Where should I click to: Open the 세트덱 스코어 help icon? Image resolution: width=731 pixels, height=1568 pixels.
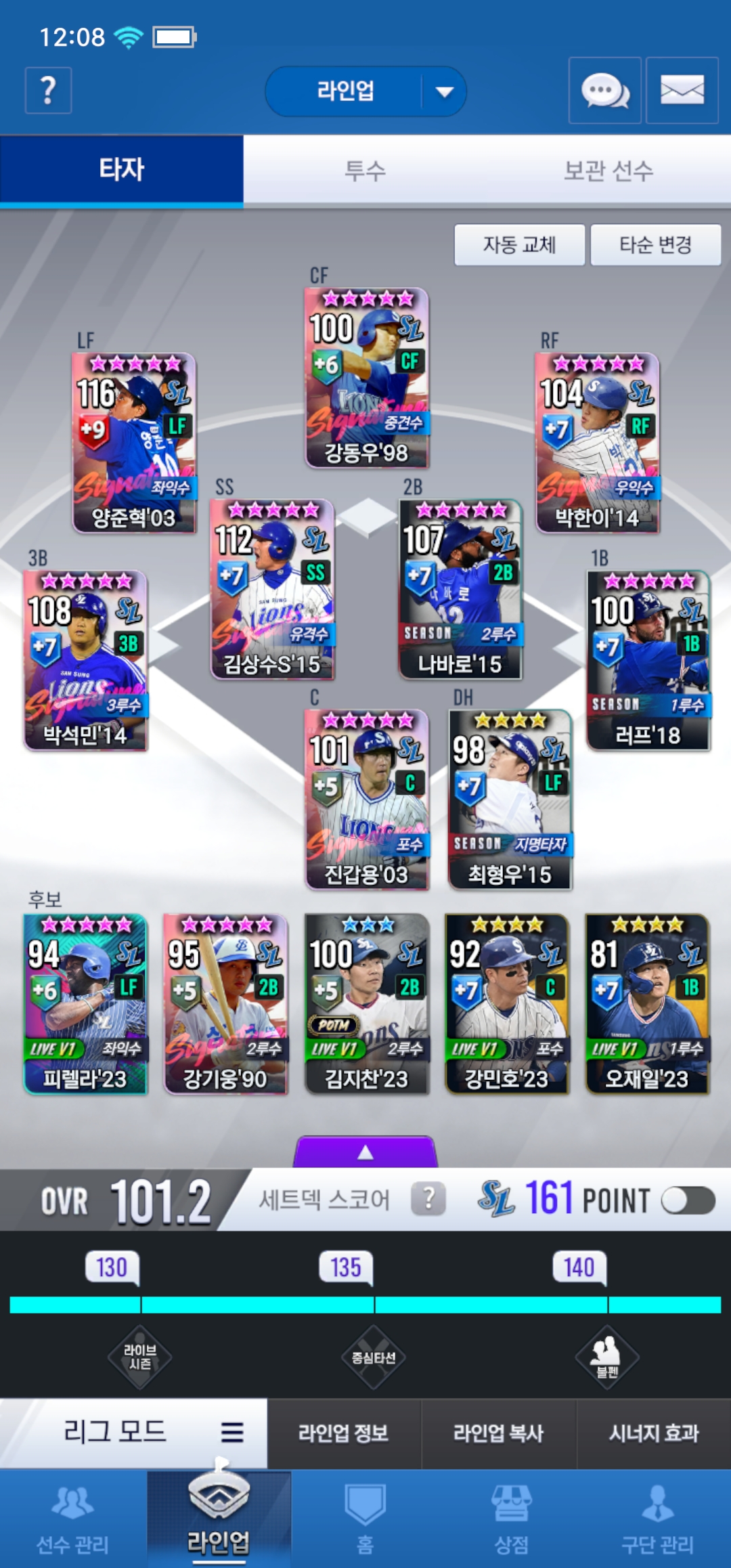click(x=428, y=1199)
